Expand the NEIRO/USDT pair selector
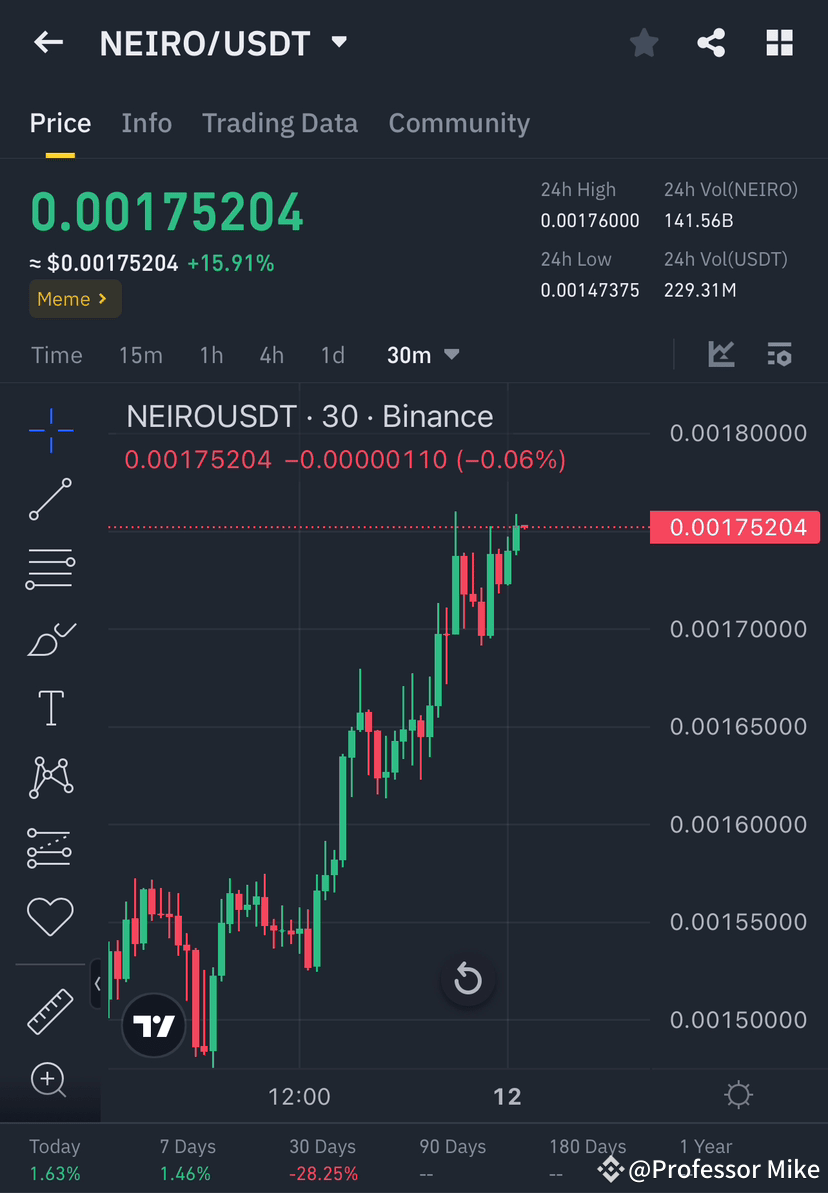The image size is (828, 1193). pos(338,42)
